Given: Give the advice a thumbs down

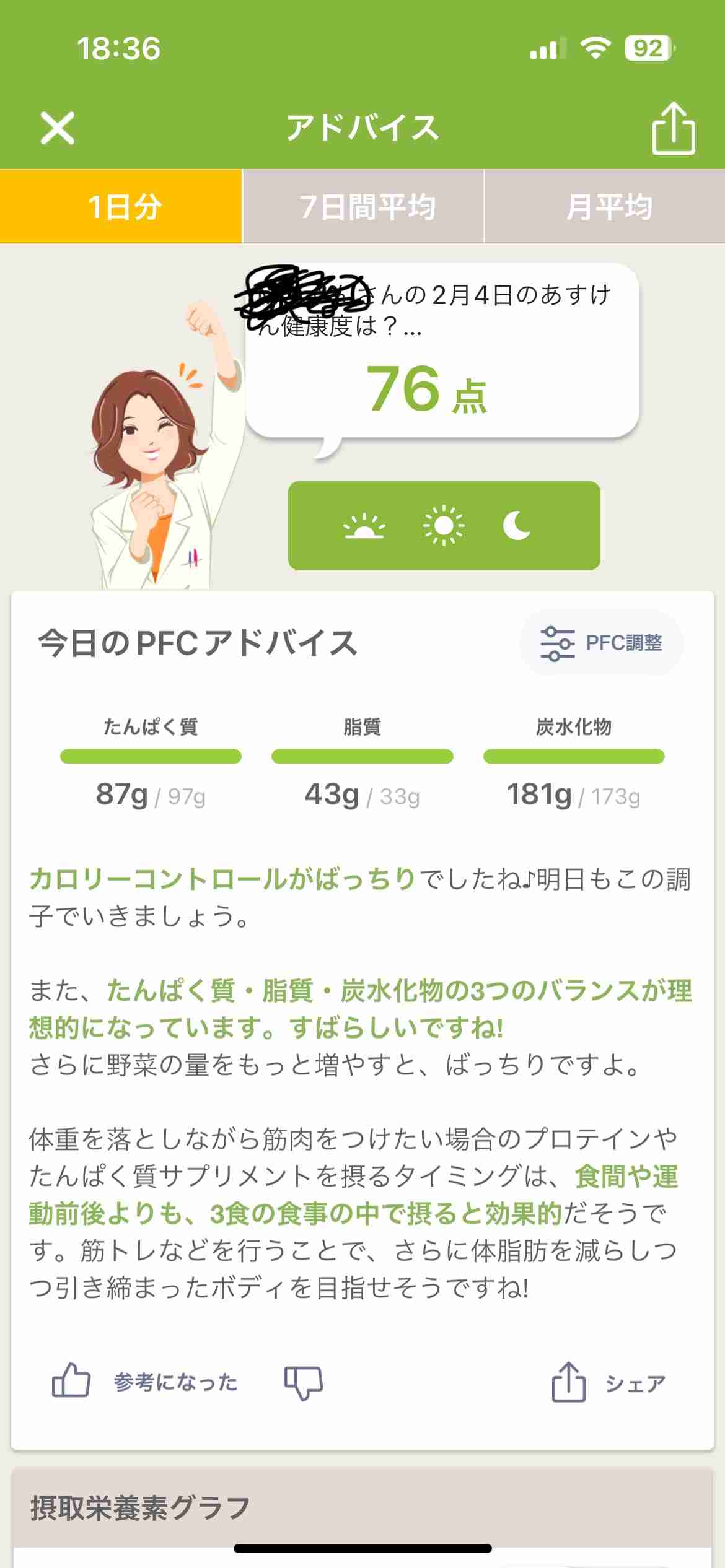Looking at the screenshot, I should [x=303, y=1382].
